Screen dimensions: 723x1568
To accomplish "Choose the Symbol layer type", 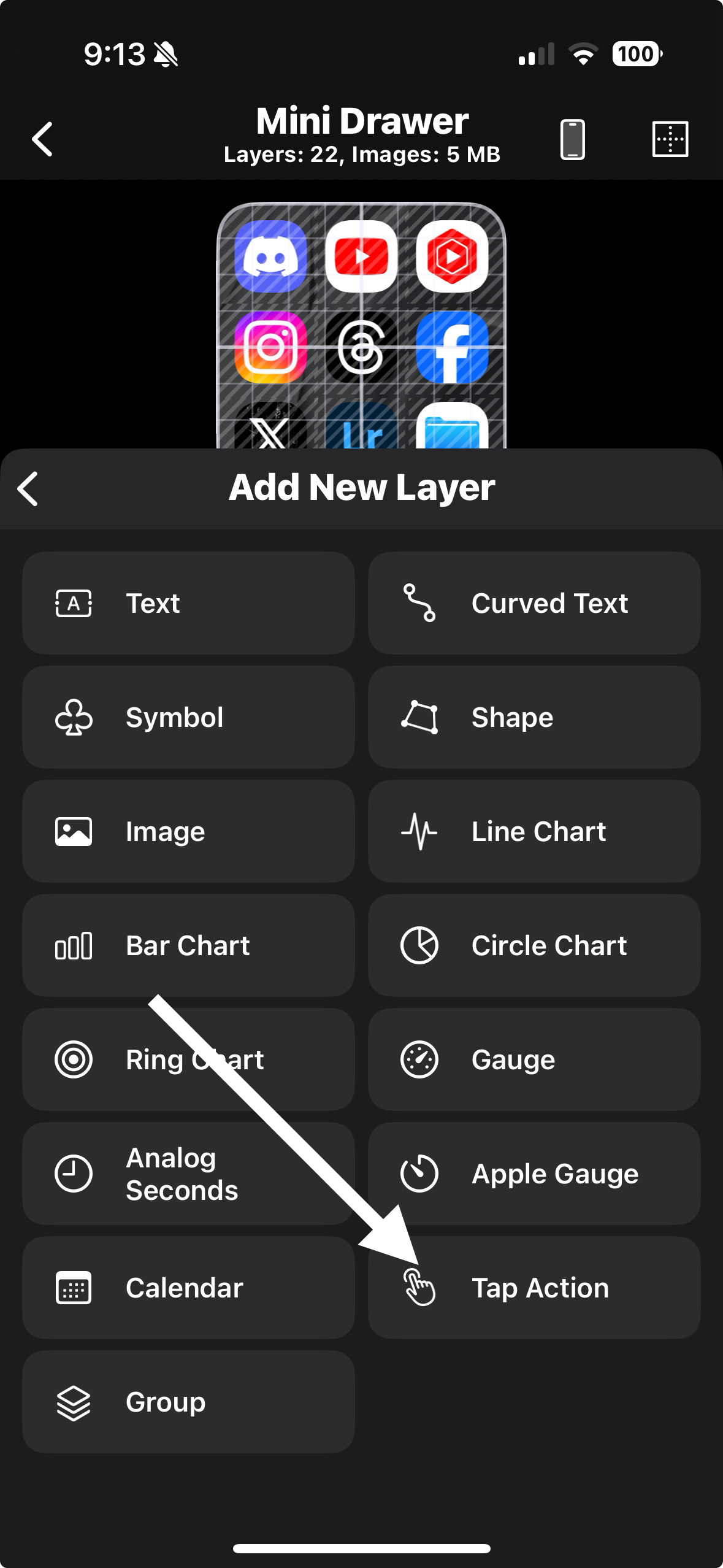I will (188, 717).
